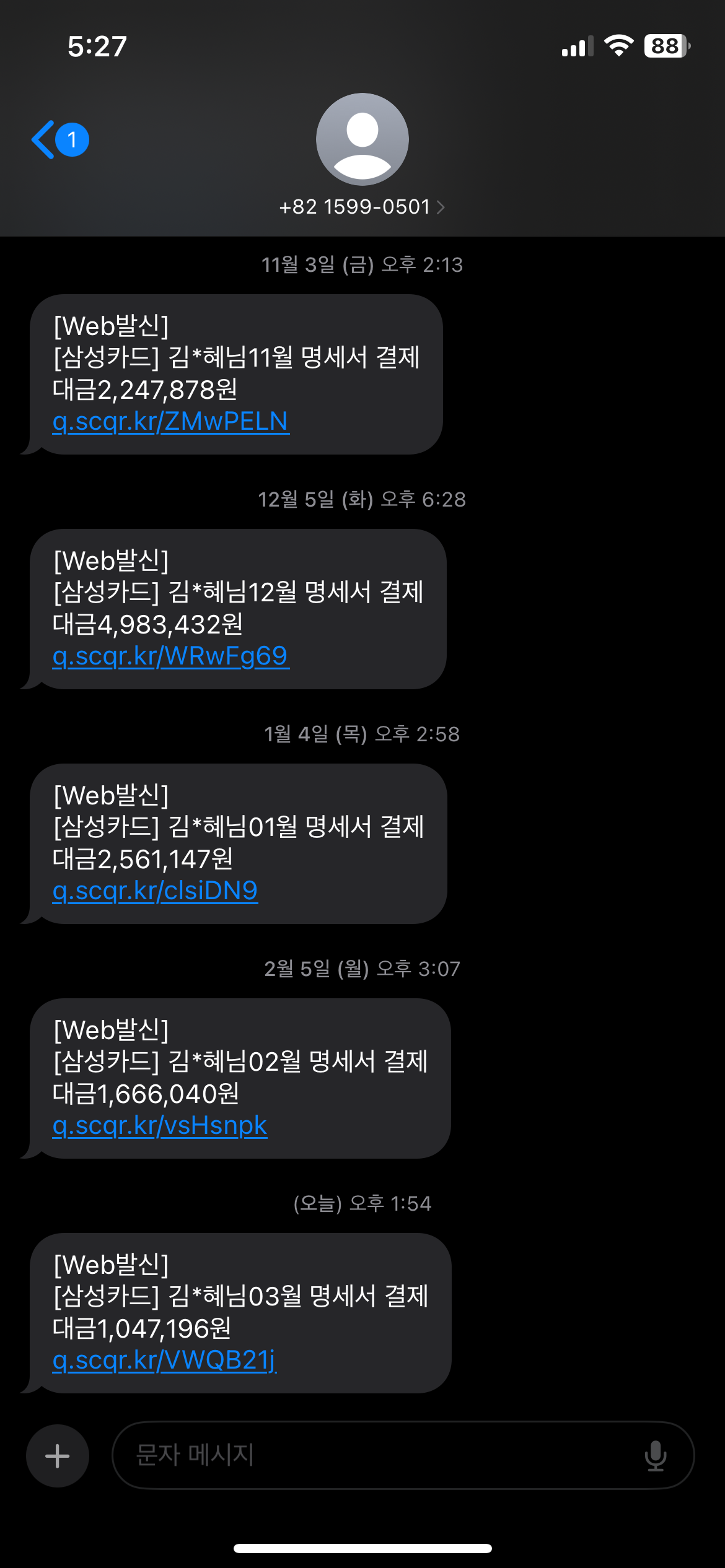Open link q.scqr.kr/clsiDN9

point(155,891)
